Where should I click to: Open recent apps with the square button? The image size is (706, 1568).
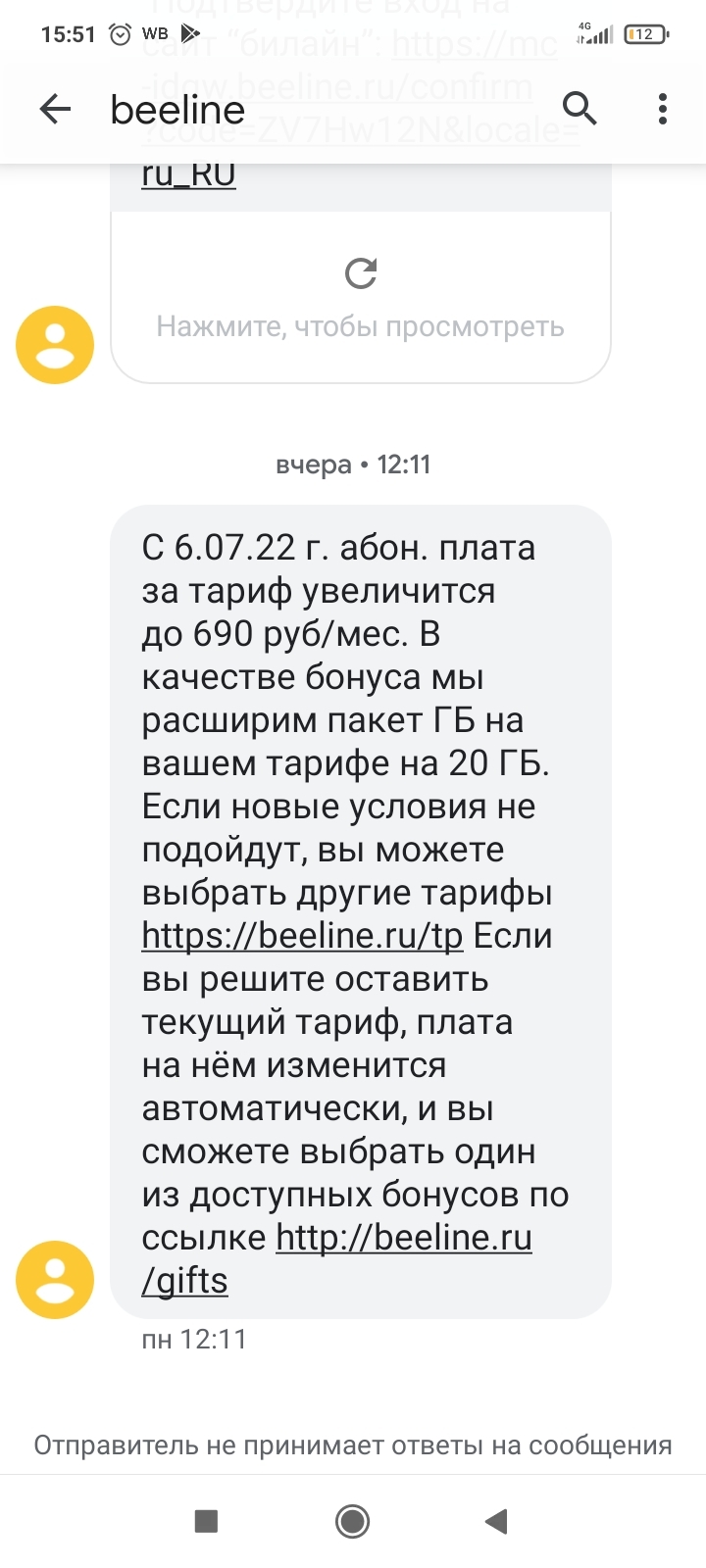(x=206, y=1521)
